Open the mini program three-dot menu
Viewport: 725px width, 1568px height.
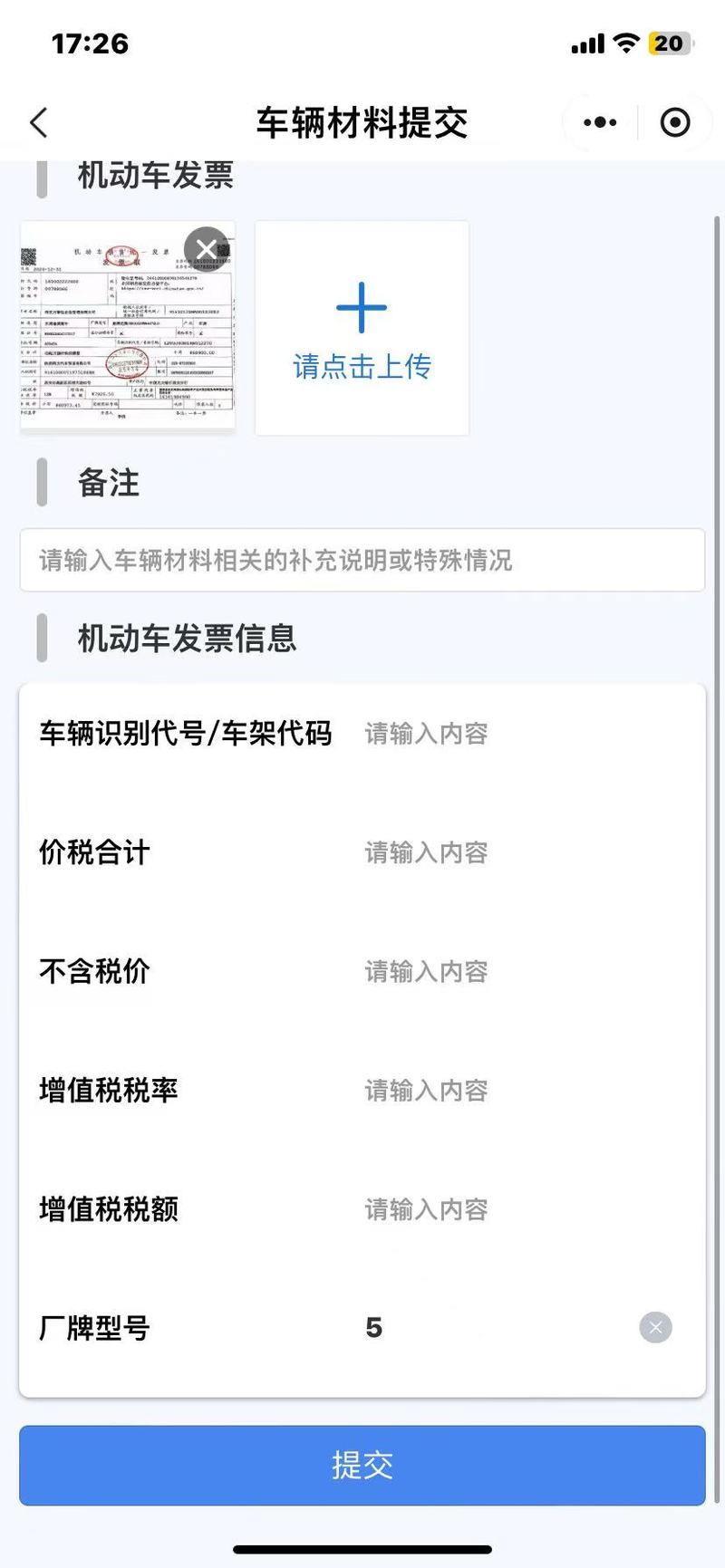tap(600, 122)
